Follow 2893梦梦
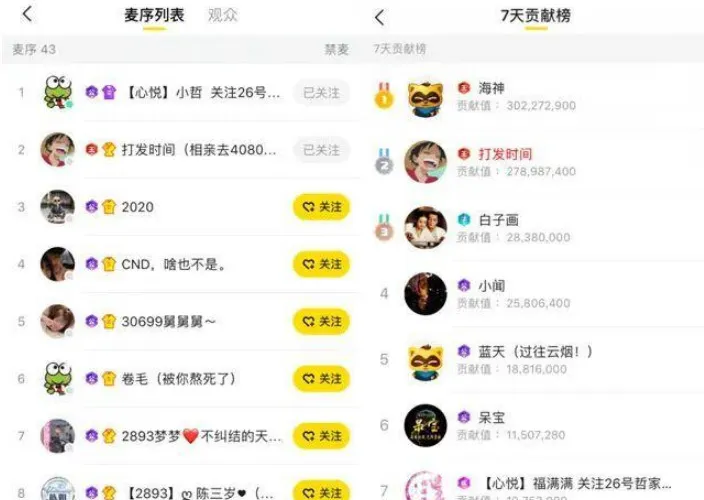 point(321,435)
